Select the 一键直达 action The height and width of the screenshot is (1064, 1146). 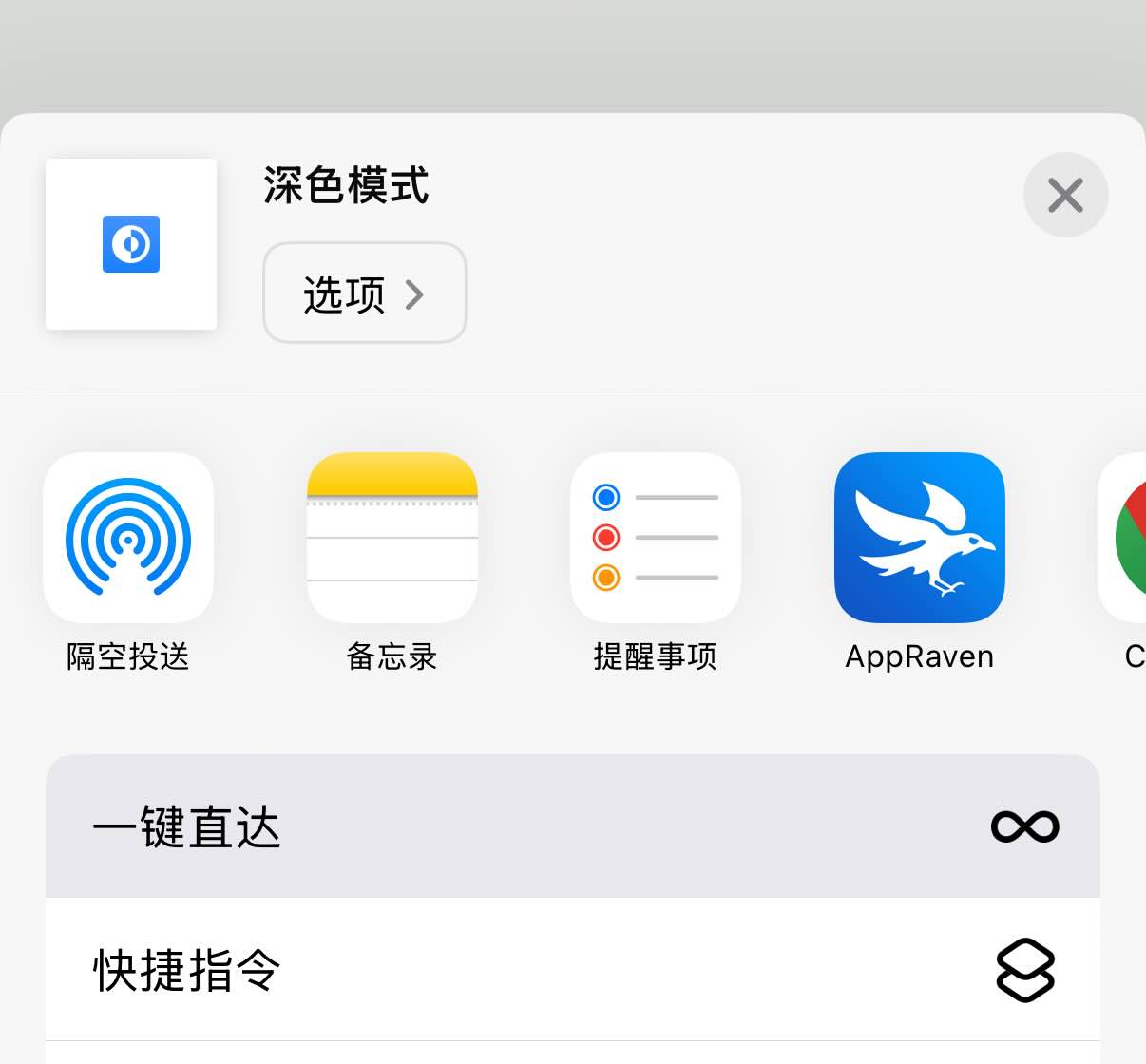coord(572,826)
